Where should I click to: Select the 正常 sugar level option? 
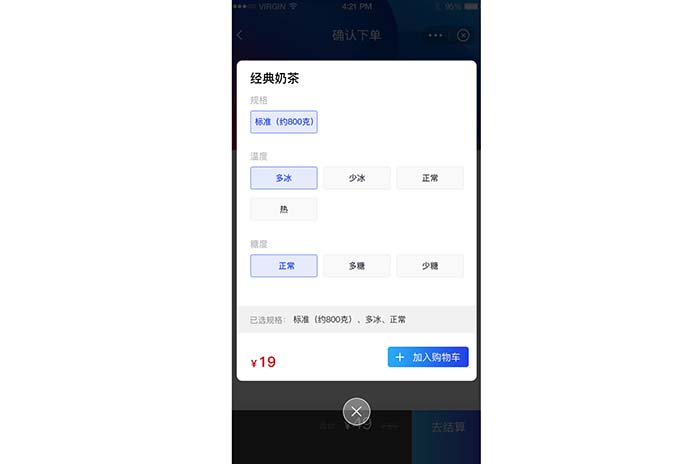[x=284, y=266]
